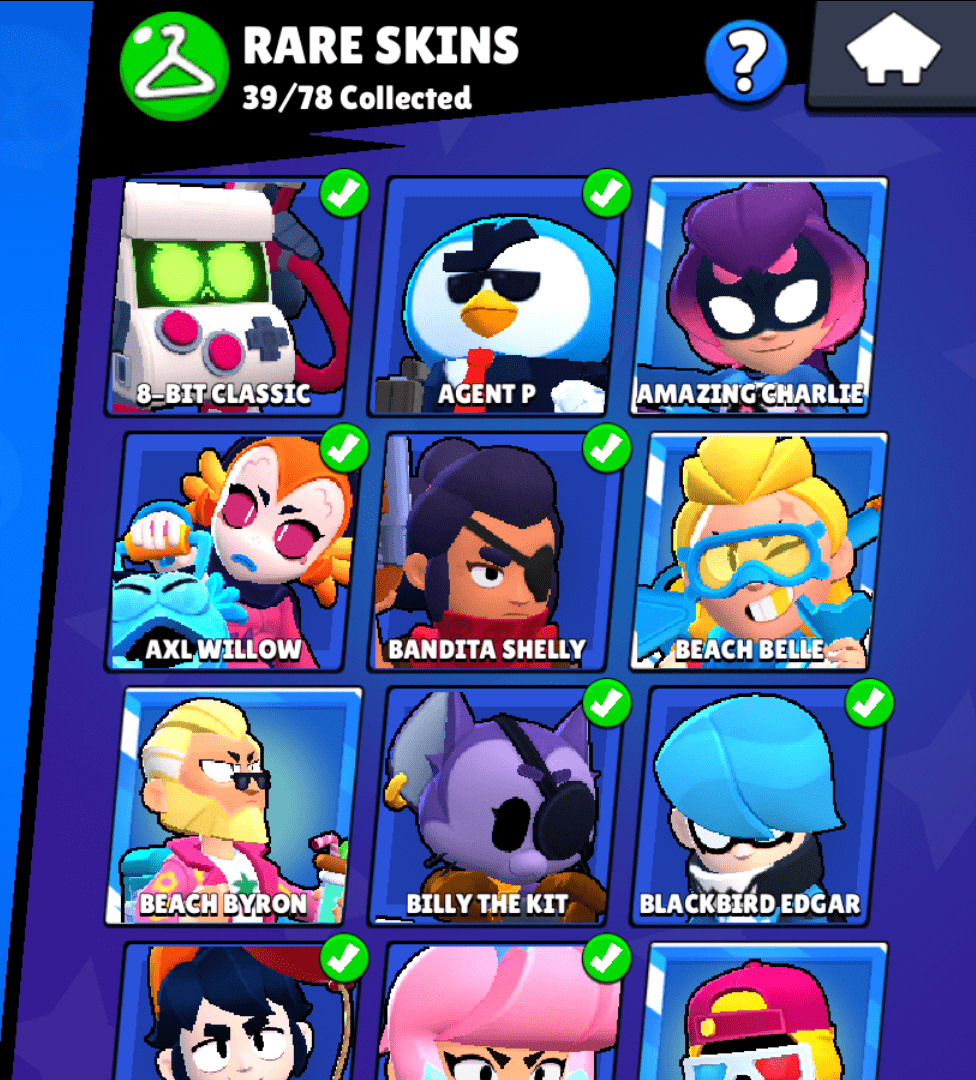Open the Axl Willow skin
The width and height of the screenshot is (976, 1080).
coord(230,552)
